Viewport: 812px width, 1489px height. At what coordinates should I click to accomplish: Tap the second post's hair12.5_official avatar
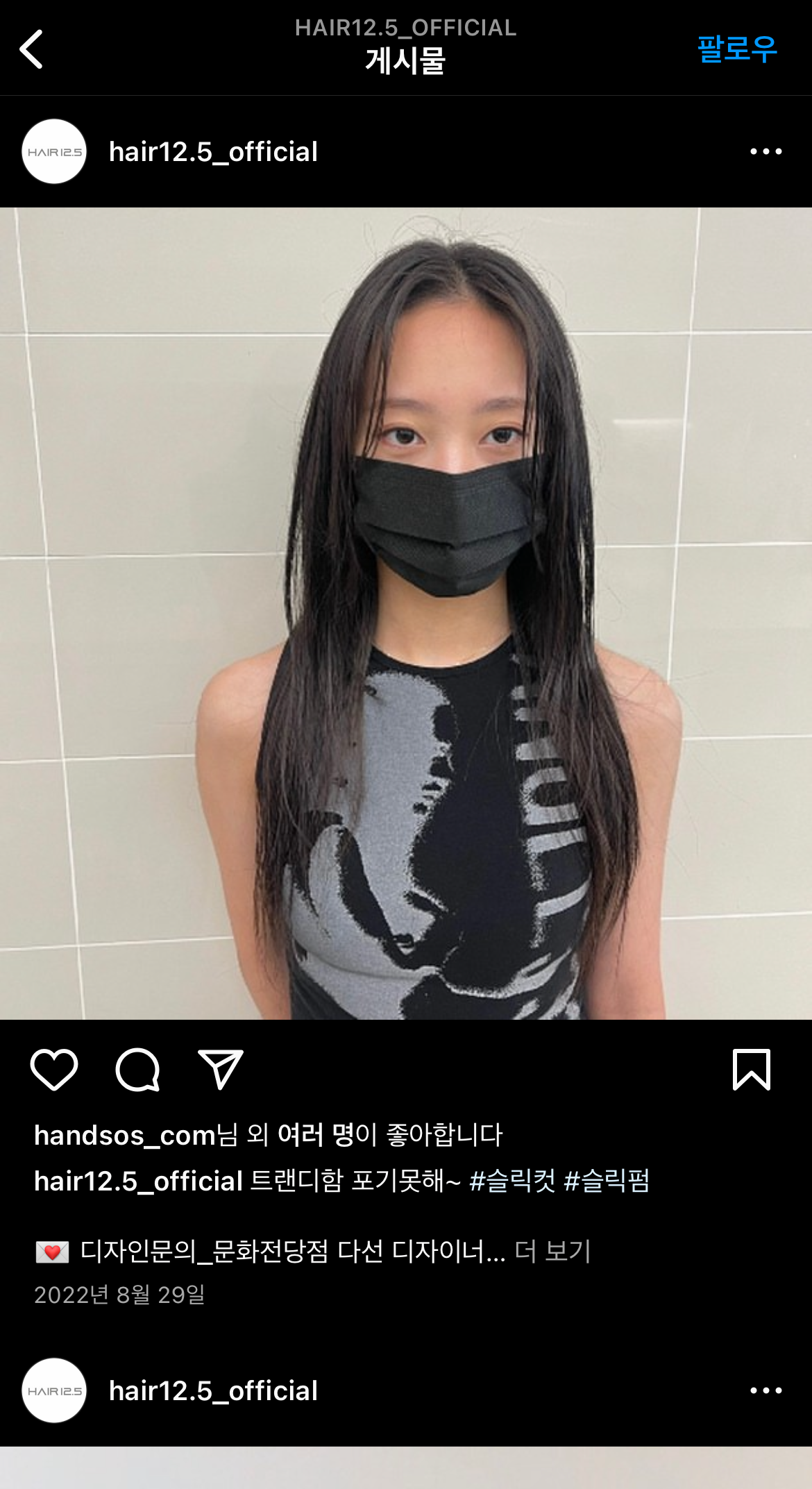pos(54,1390)
